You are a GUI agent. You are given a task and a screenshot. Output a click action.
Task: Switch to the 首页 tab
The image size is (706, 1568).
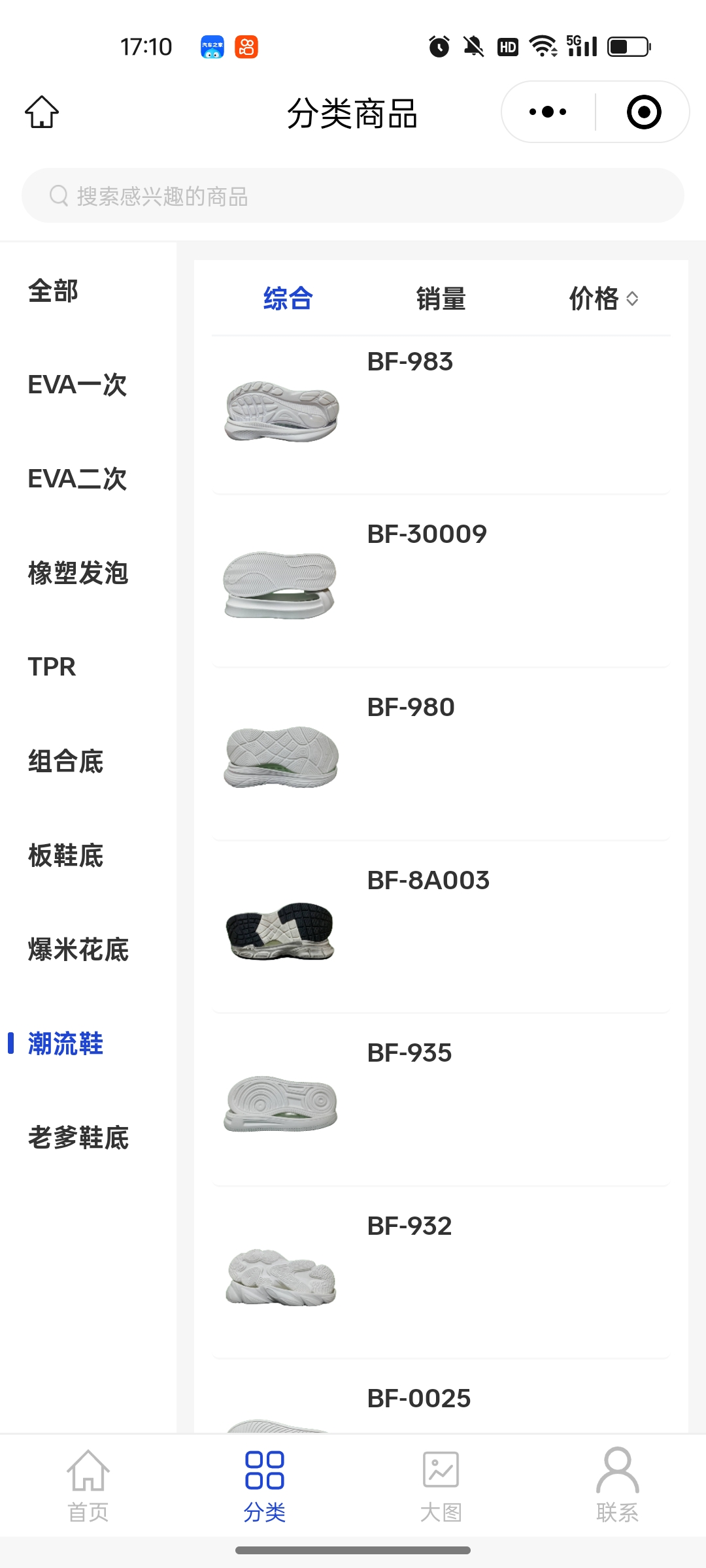coord(88,1485)
